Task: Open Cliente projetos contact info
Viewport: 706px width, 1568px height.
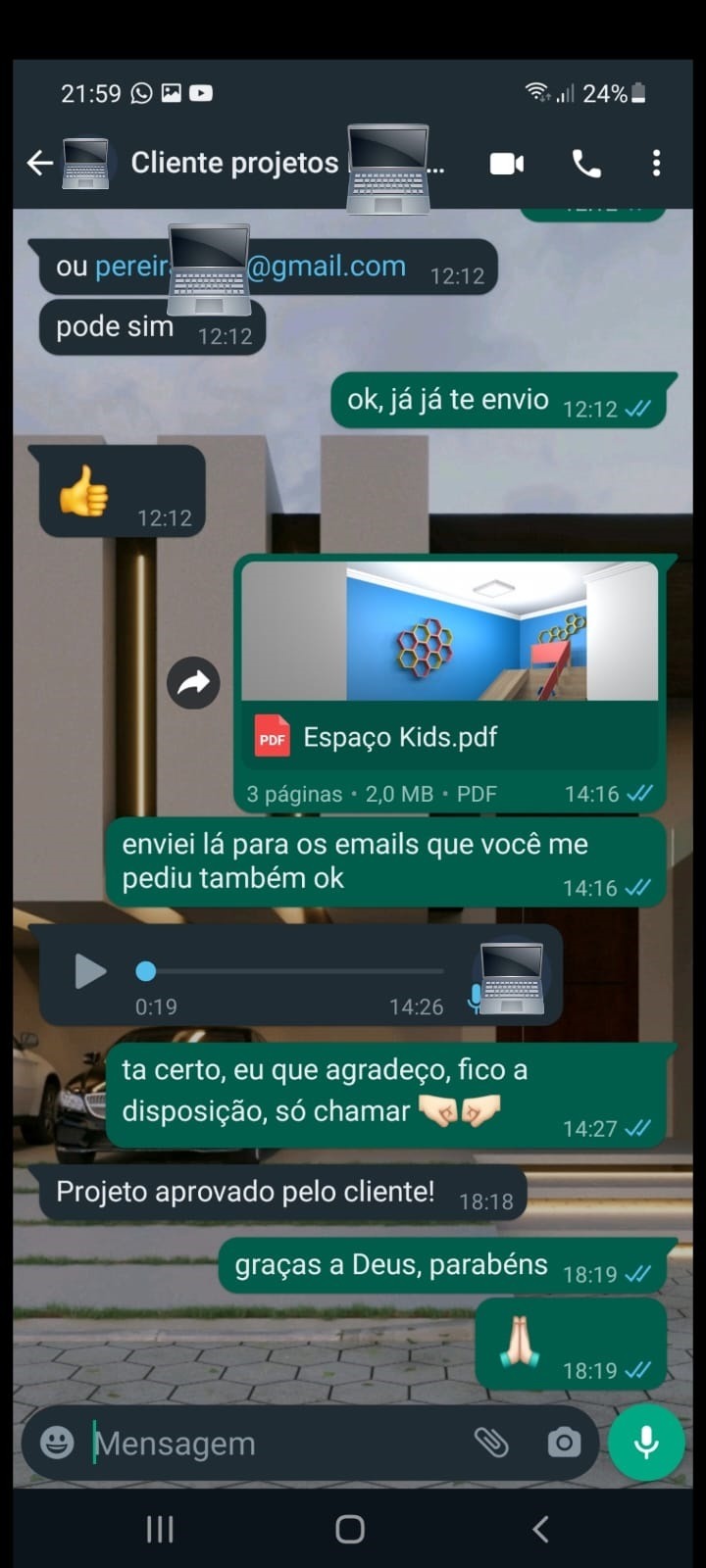Action: pyautogui.click(x=235, y=163)
